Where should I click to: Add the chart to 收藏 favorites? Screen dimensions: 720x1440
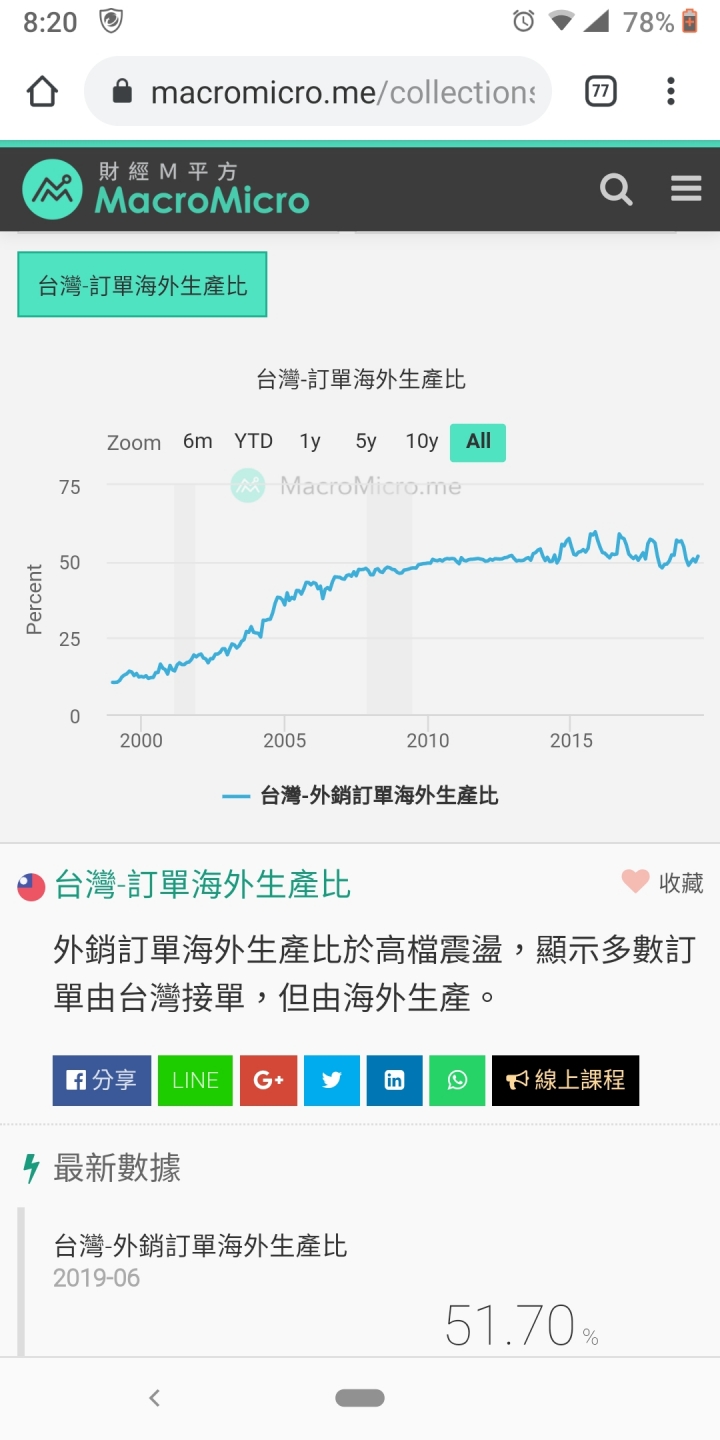tap(663, 882)
